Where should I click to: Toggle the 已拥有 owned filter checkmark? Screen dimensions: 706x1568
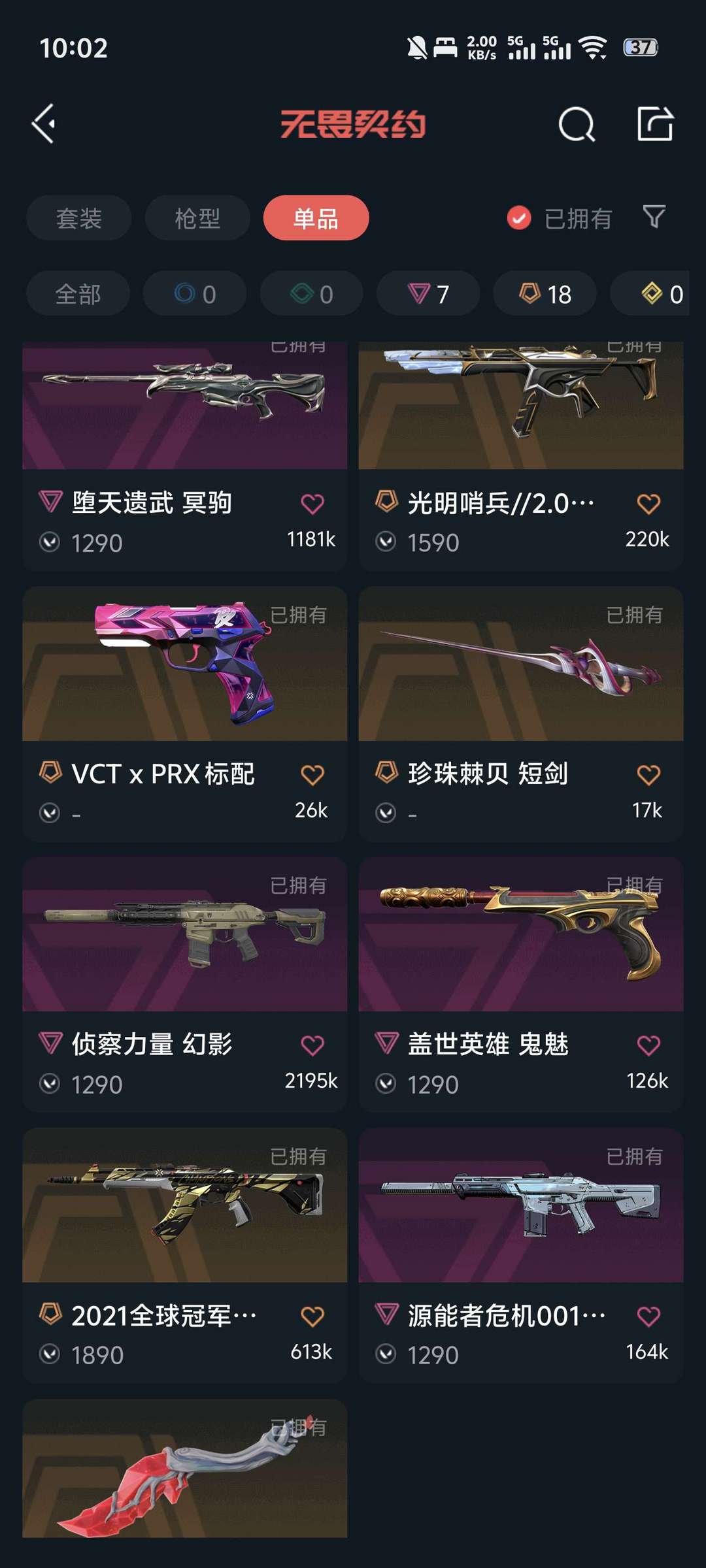[x=518, y=218]
